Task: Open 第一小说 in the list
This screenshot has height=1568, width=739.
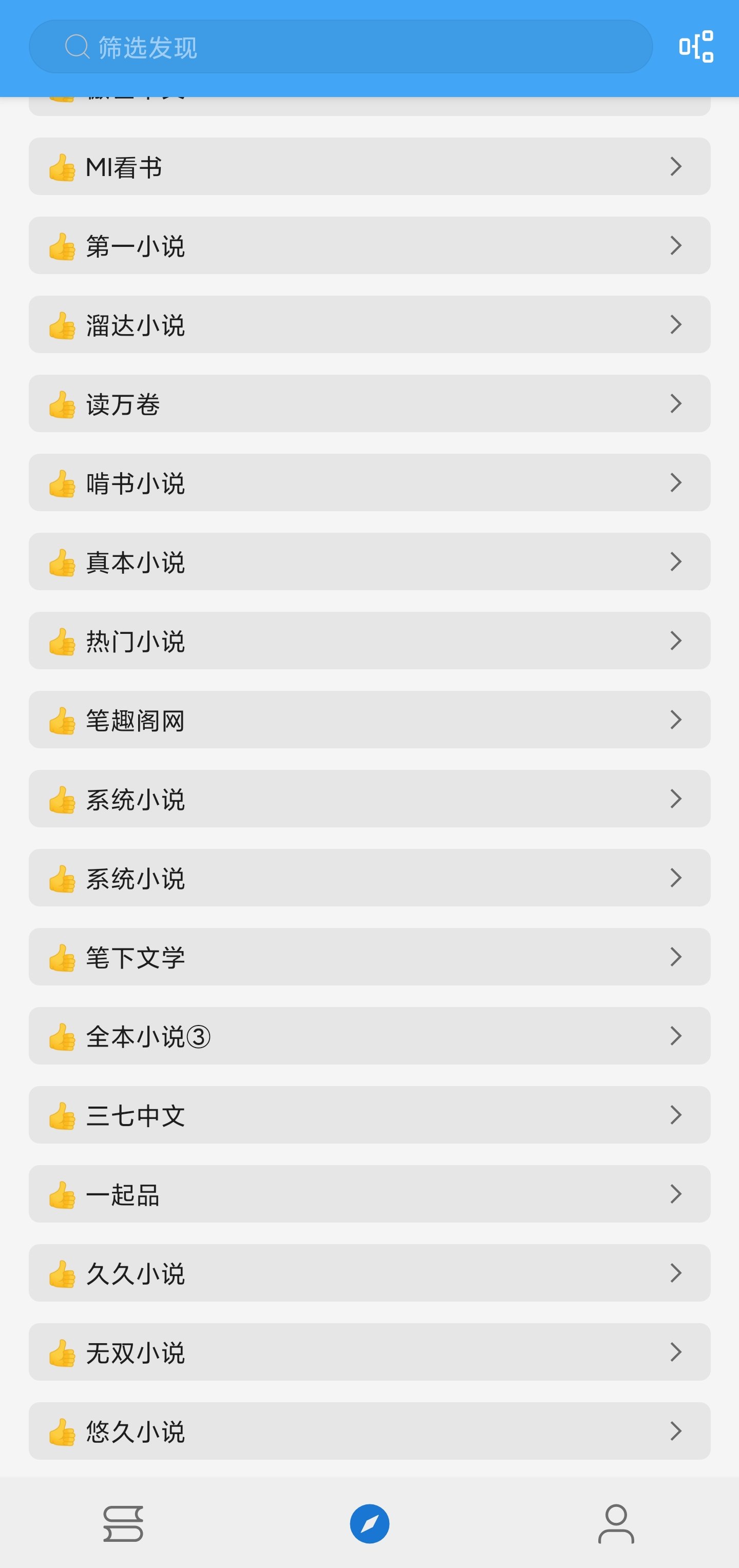Action: point(369,245)
